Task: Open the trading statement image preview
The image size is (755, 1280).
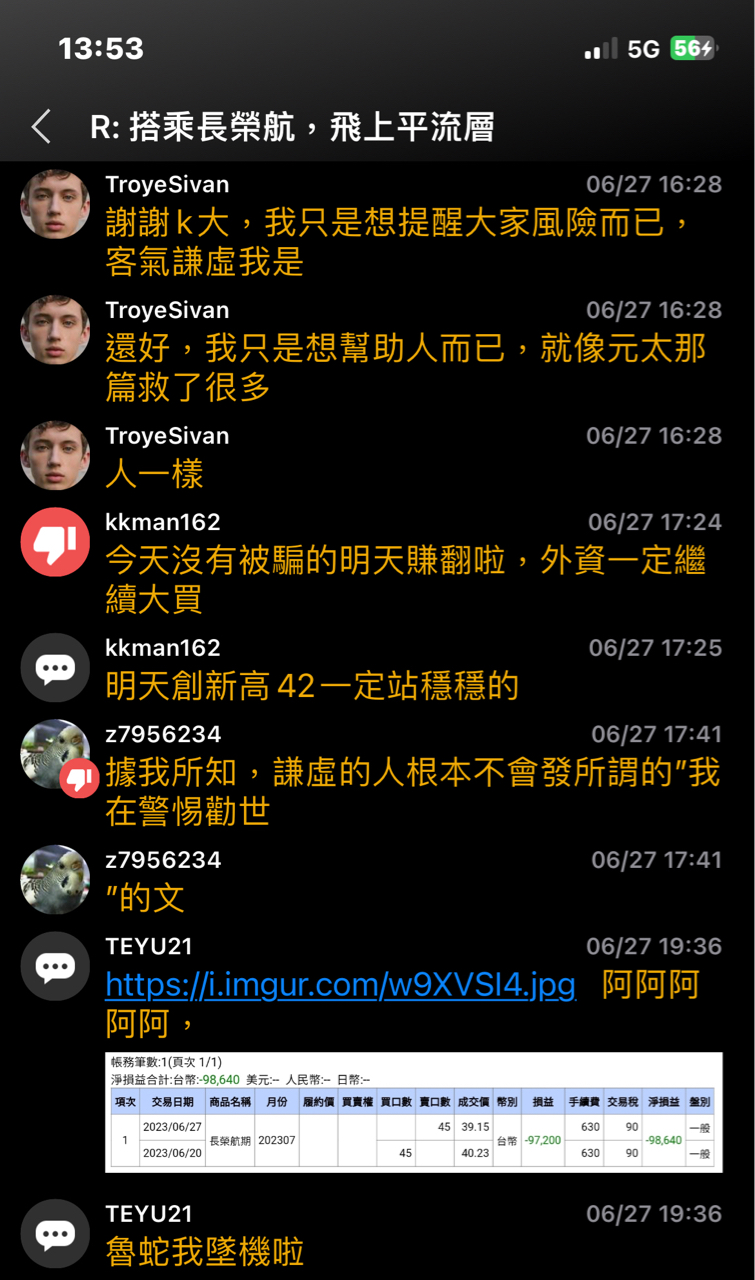Action: point(413,1111)
